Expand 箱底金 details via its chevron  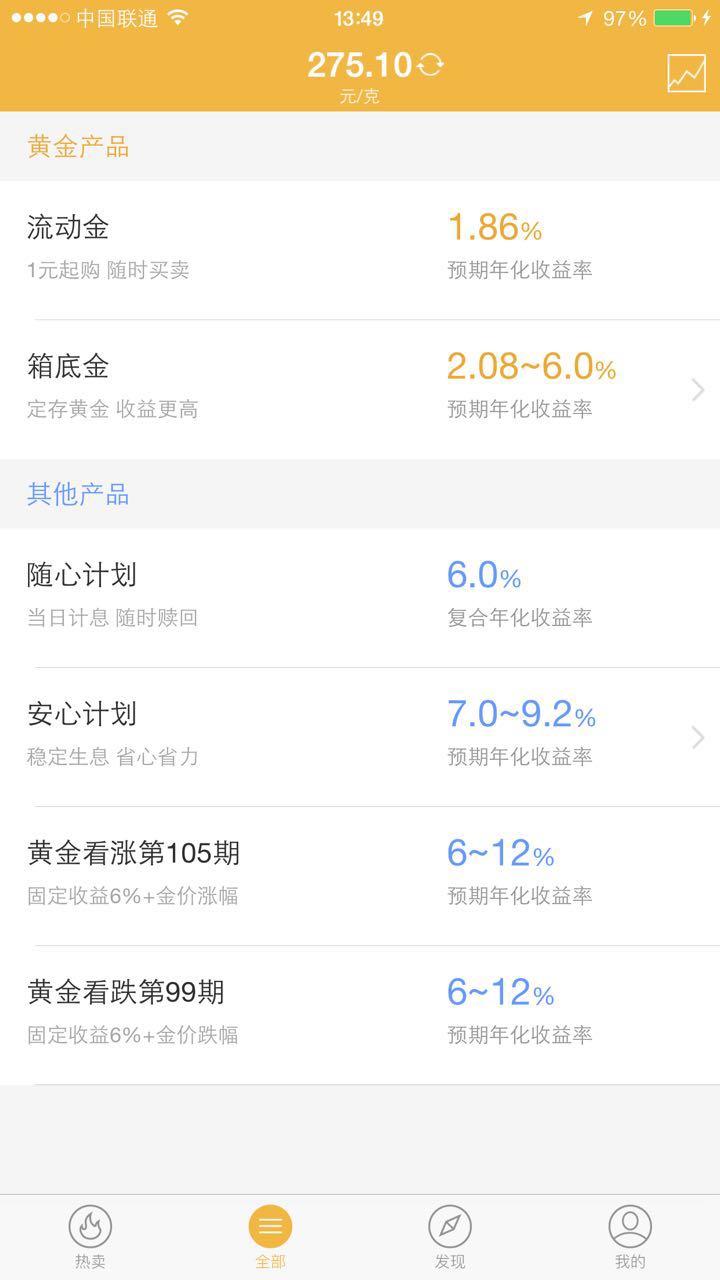(697, 390)
